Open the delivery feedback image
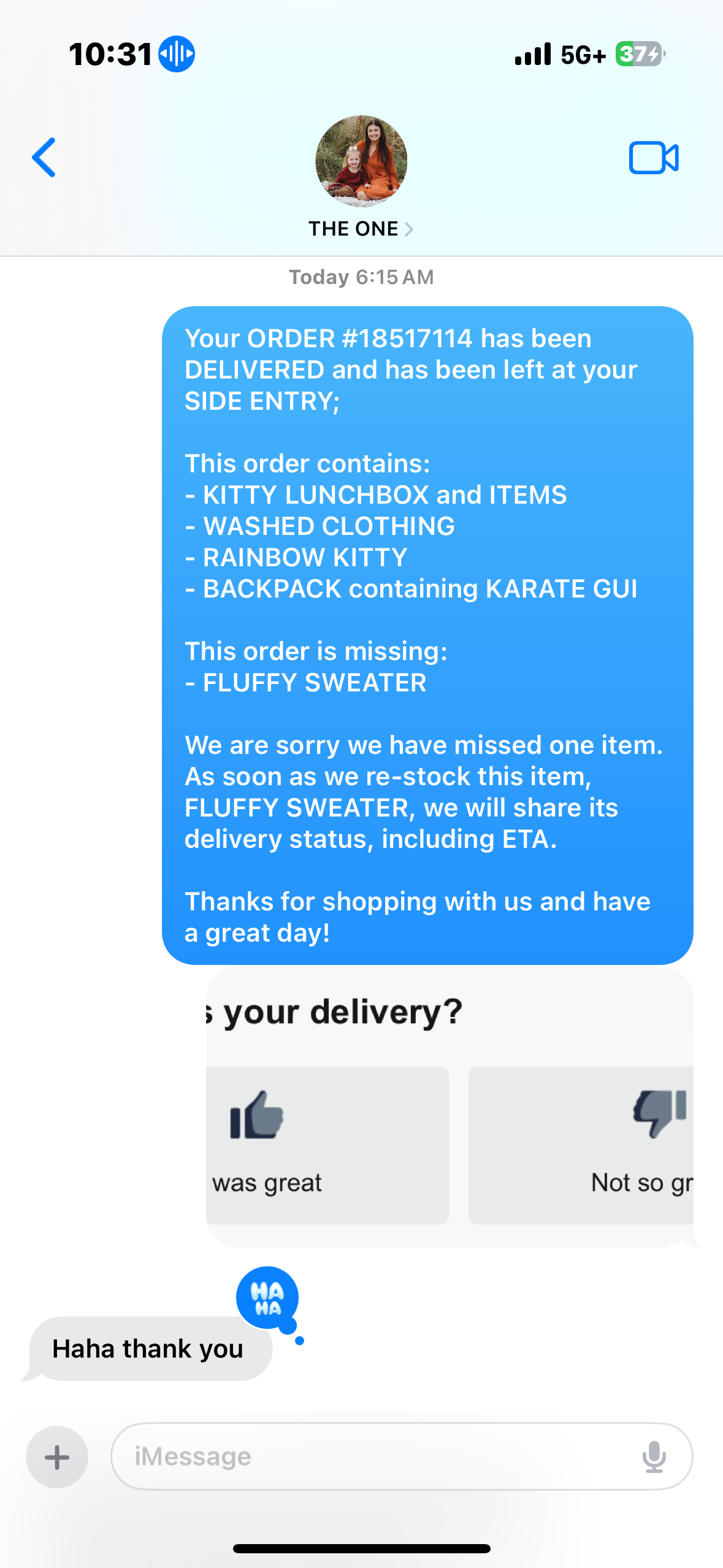The height and width of the screenshot is (1568, 723). (x=449, y=1107)
